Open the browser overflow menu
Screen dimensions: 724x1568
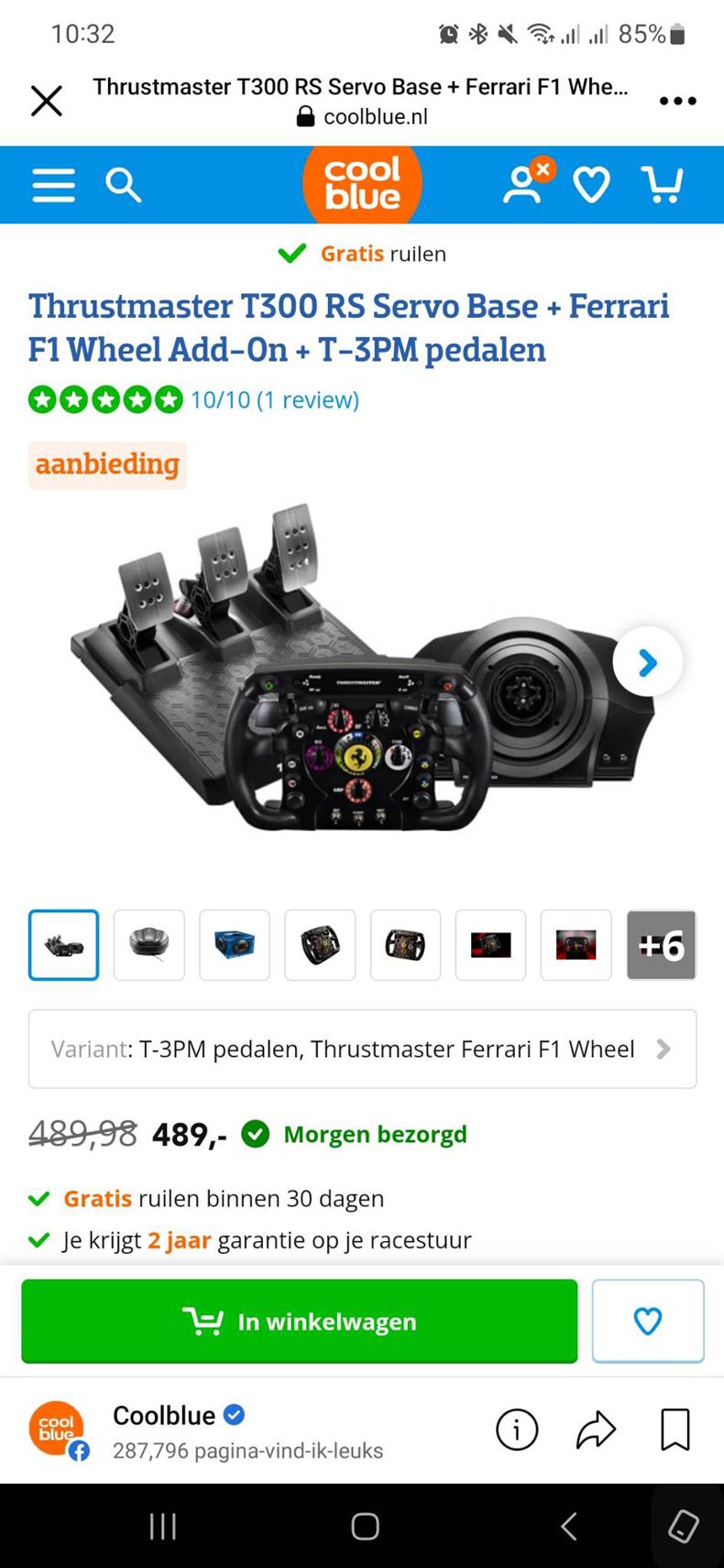pos(677,101)
